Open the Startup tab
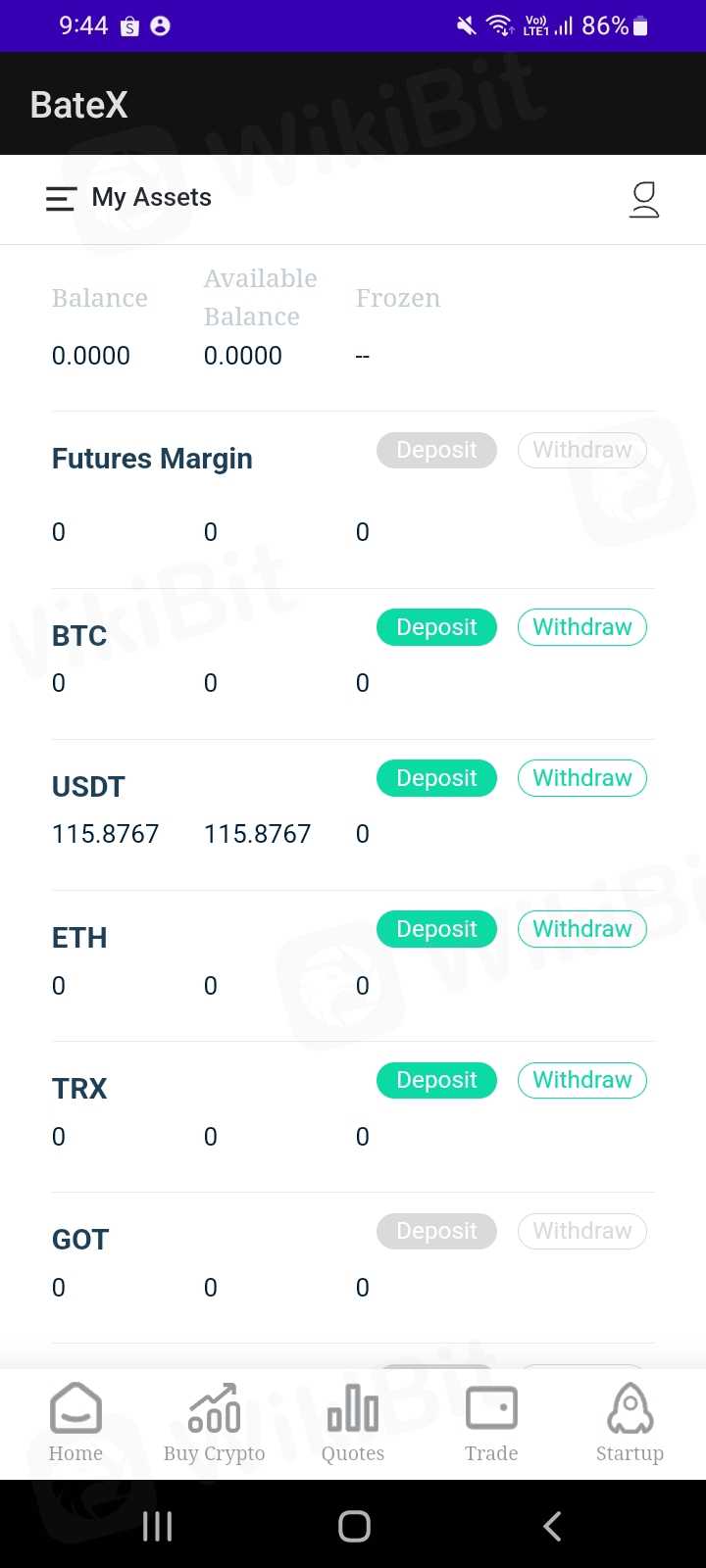This screenshot has width=706, height=1568. tap(630, 1423)
